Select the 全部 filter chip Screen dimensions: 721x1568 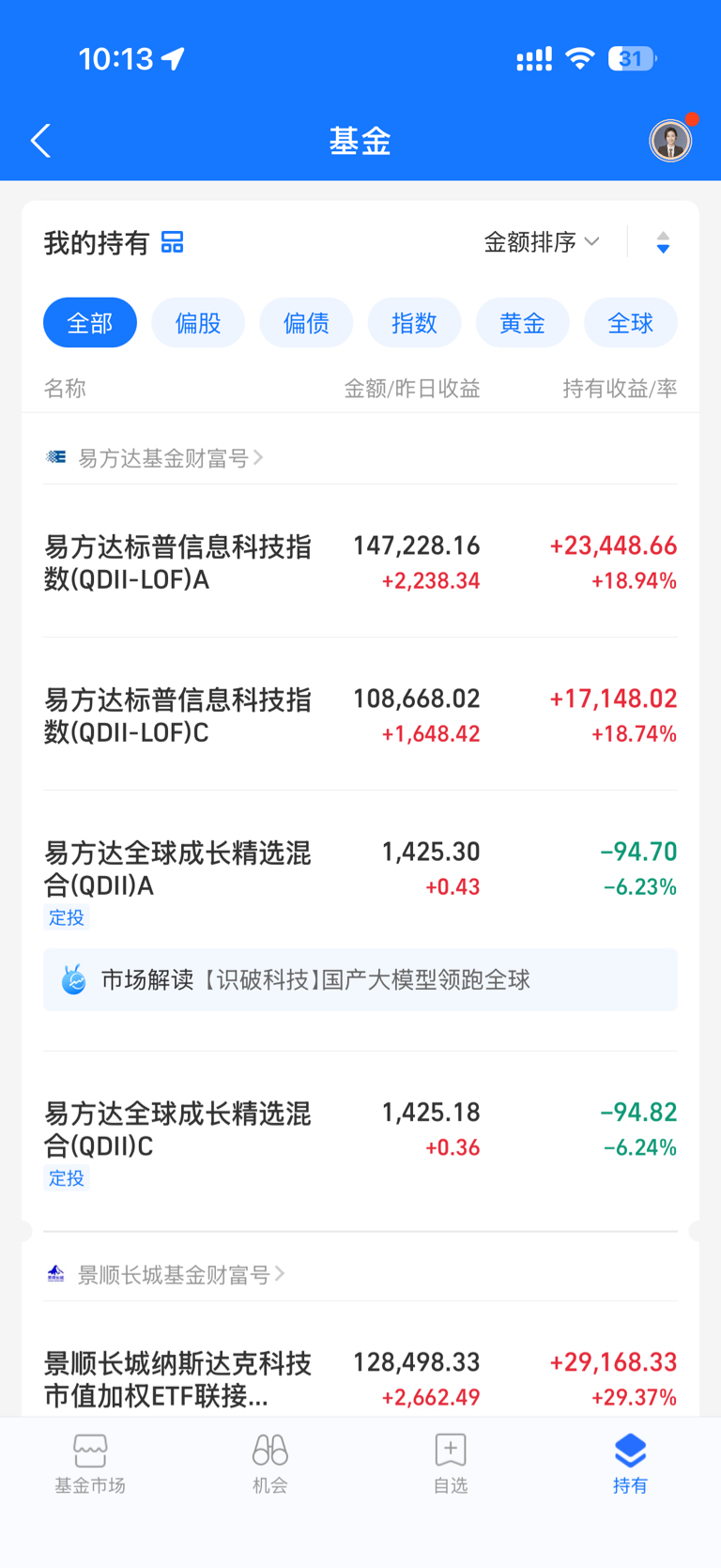click(x=90, y=323)
